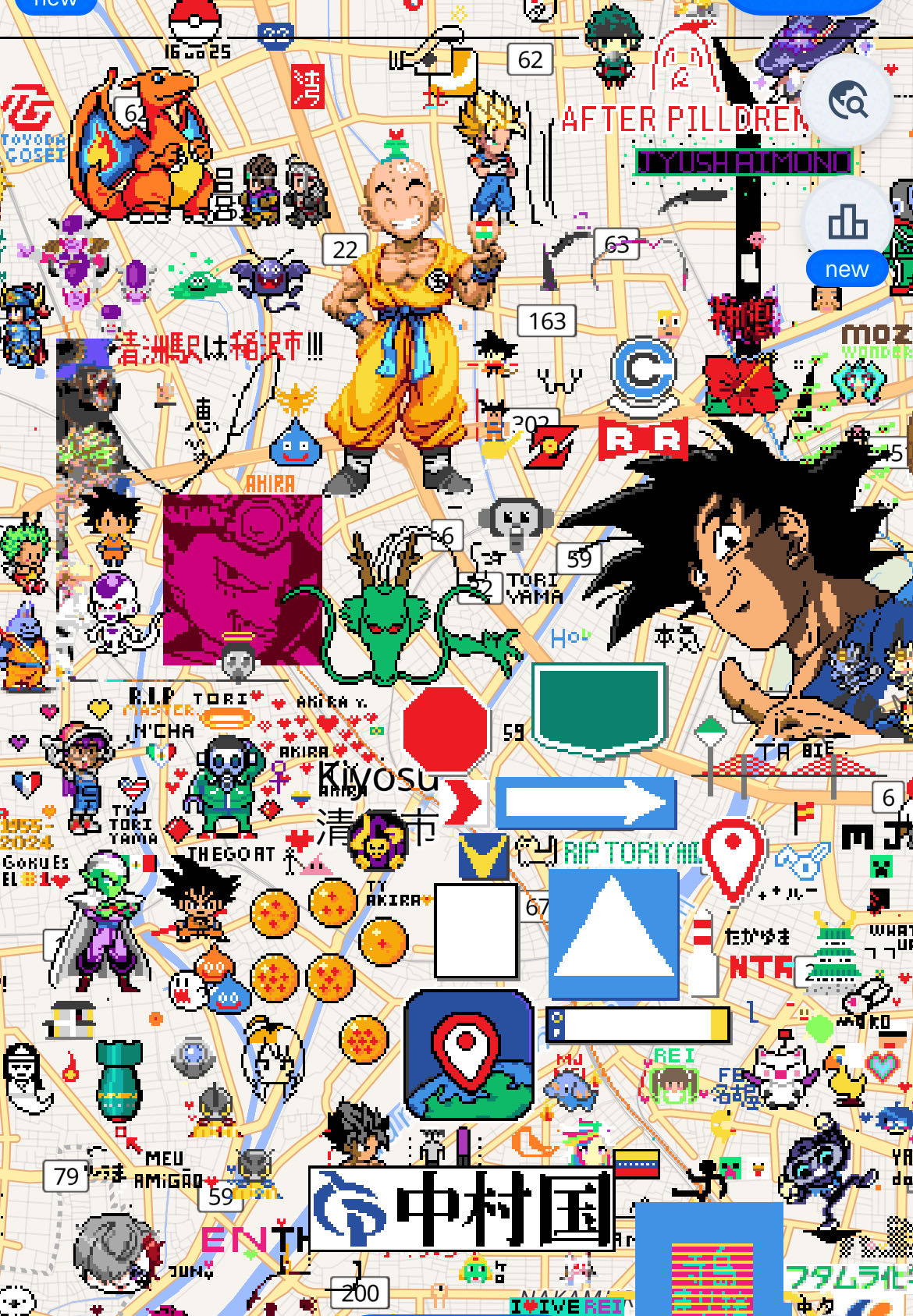
Task: Open the globe search button
Action: click(847, 101)
